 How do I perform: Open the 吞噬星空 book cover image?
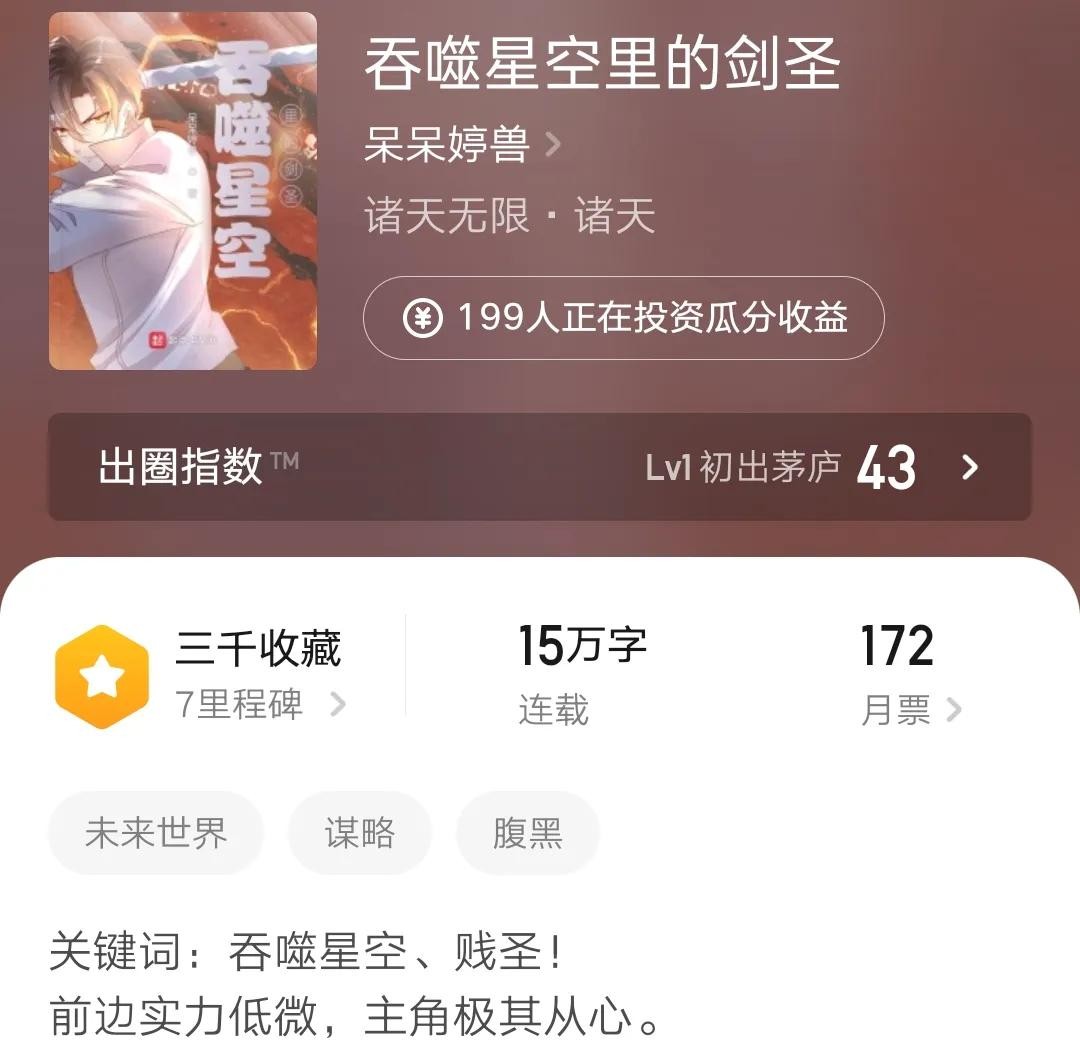[183, 191]
